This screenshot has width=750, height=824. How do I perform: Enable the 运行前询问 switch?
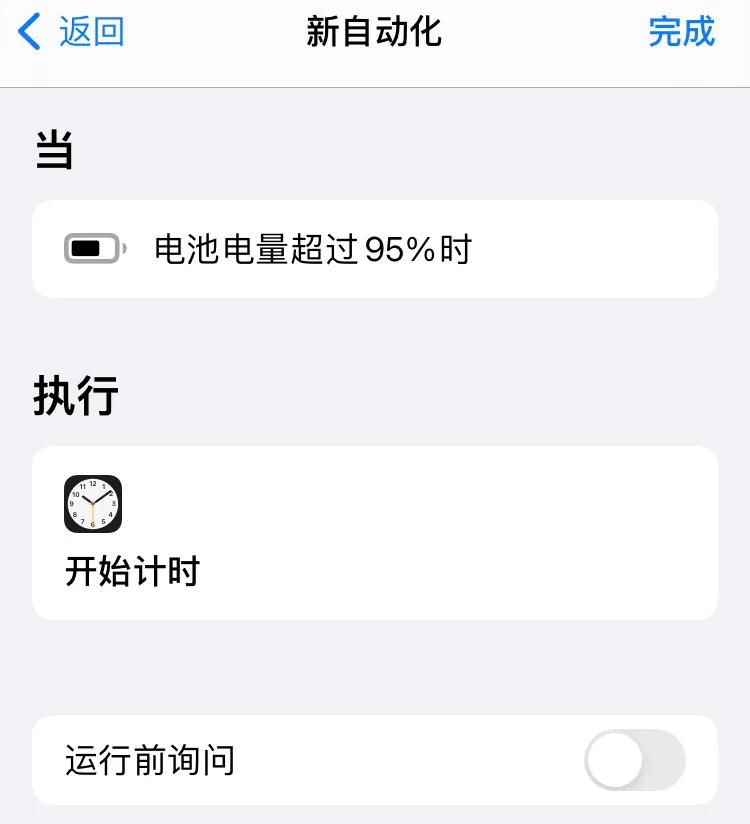click(x=635, y=760)
